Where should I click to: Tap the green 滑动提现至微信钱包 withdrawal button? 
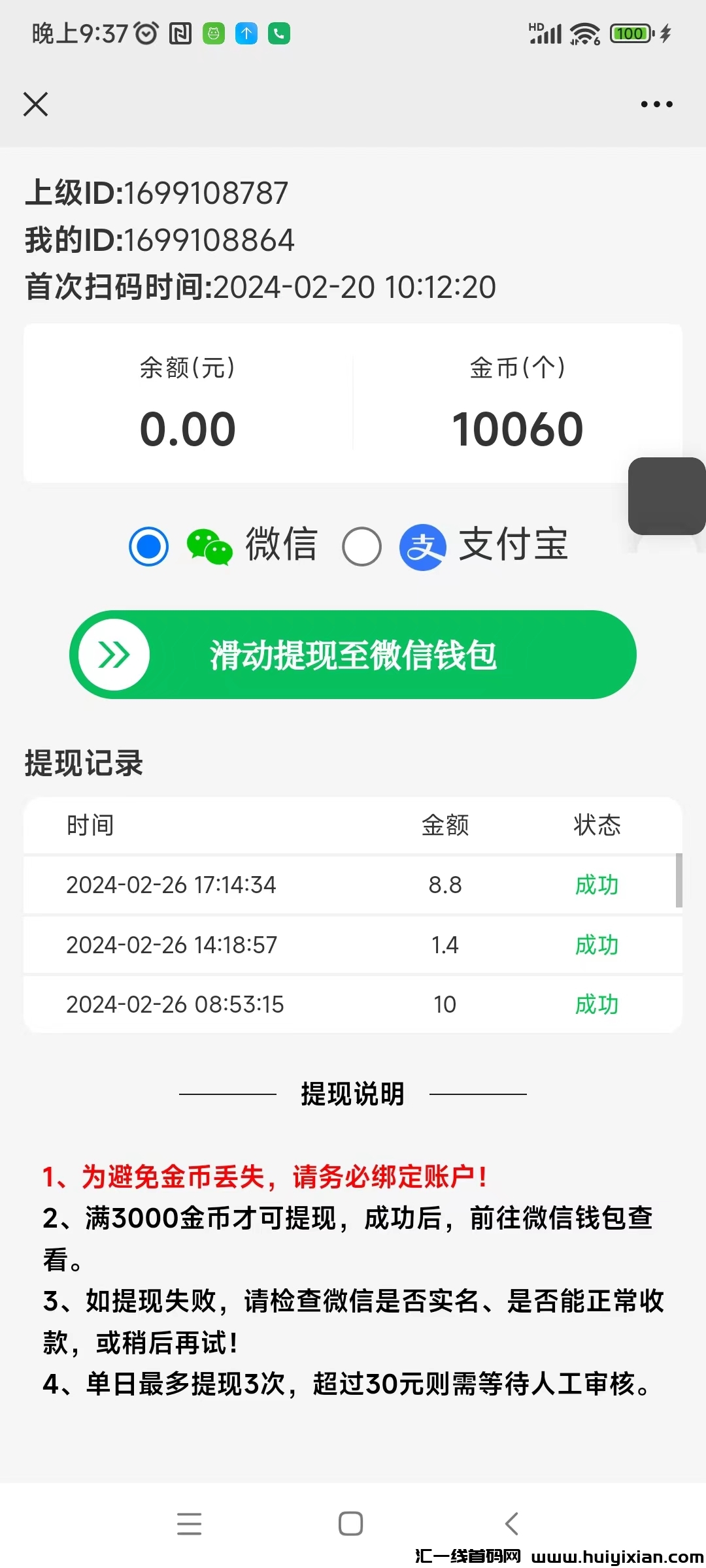[x=353, y=654]
